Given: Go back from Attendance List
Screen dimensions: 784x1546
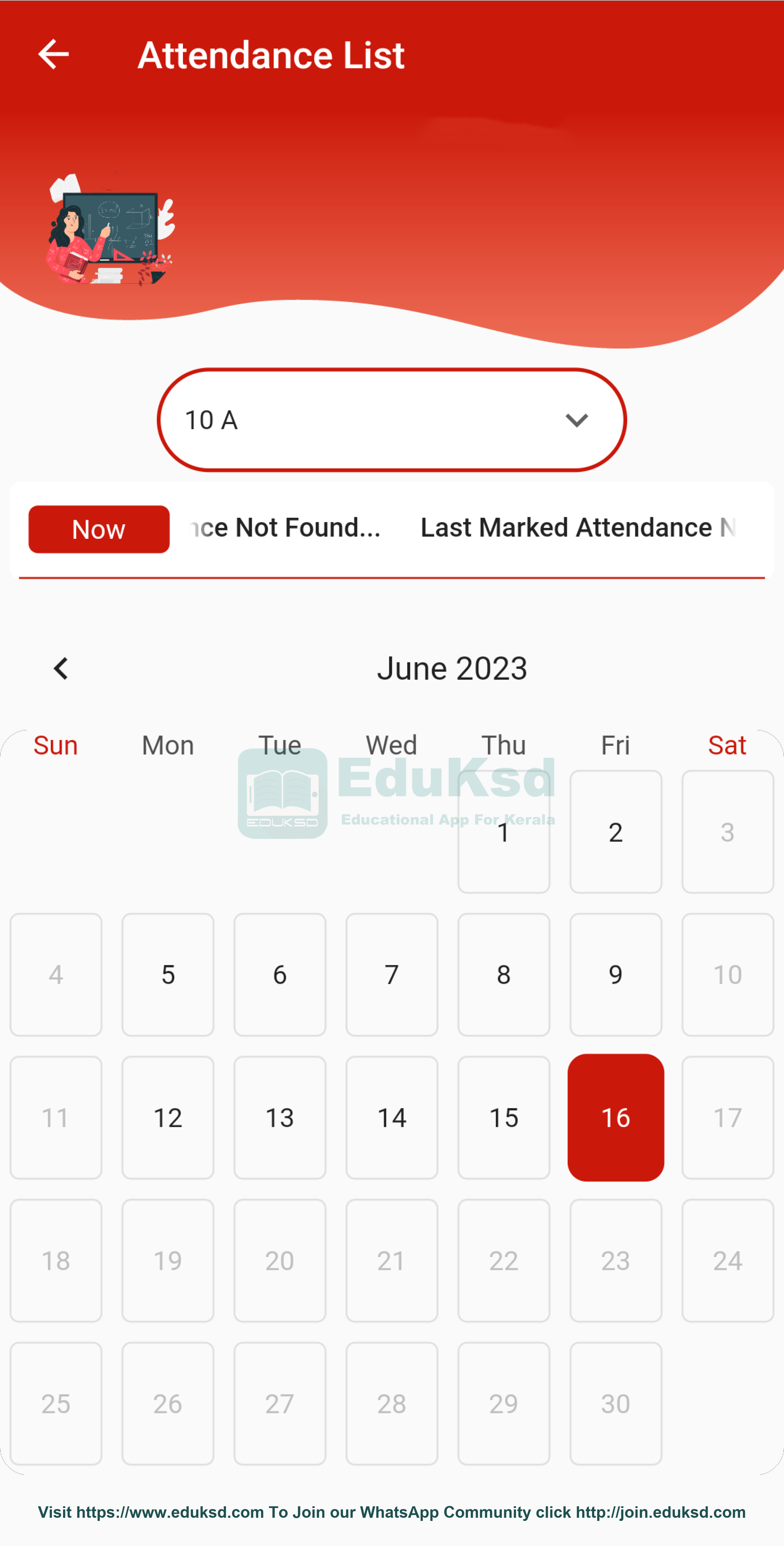Looking at the screenshot, I should pyautogui.click(x=53, y=55).
